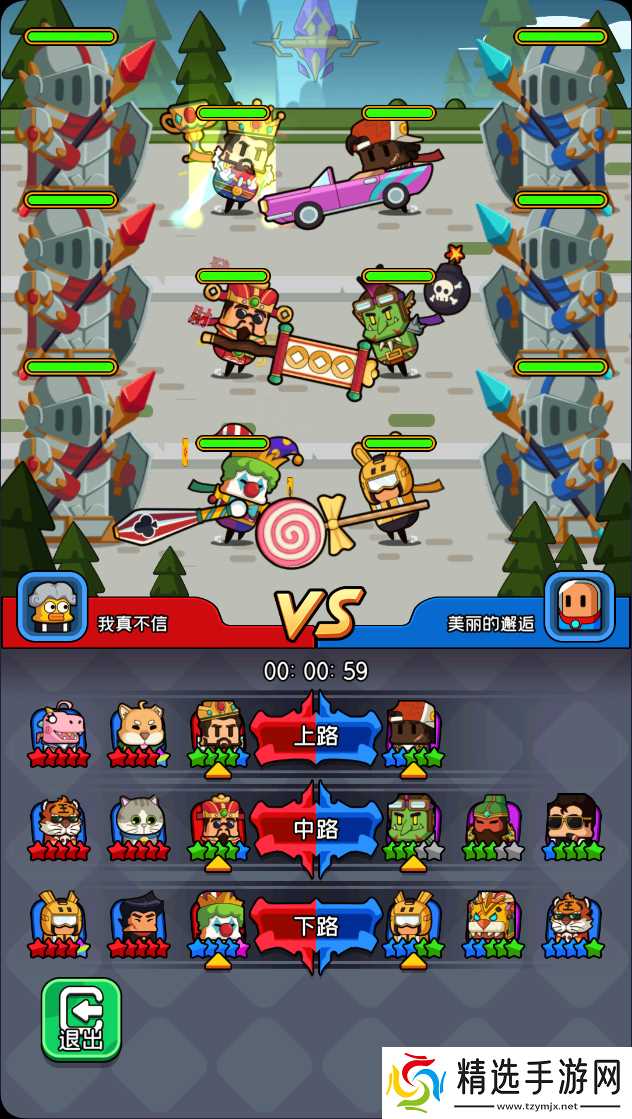Tap the green 退出 exit button
632x1119 pixels.
coord(81,1019)
